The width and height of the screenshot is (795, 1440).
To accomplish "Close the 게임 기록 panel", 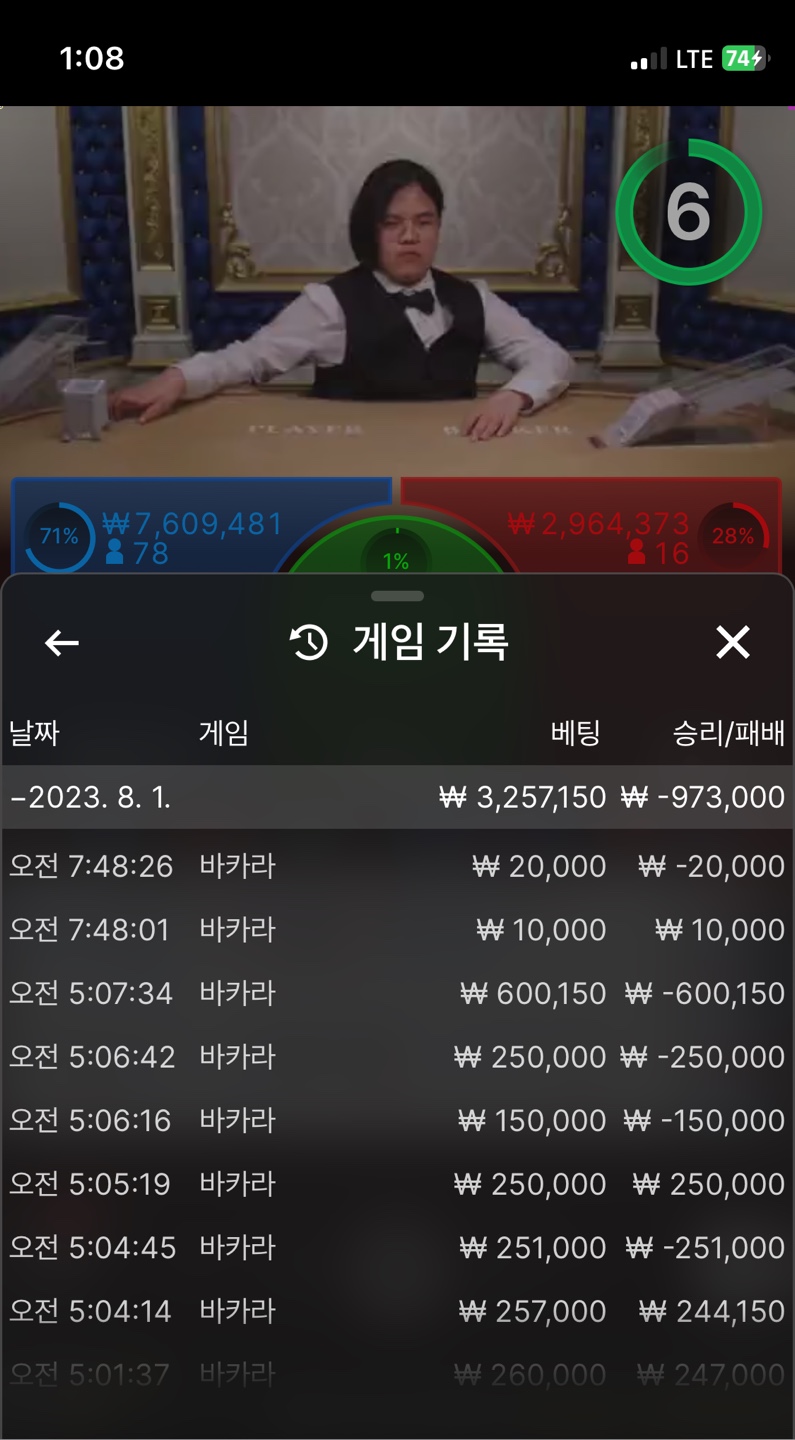I will coord(733,642).
